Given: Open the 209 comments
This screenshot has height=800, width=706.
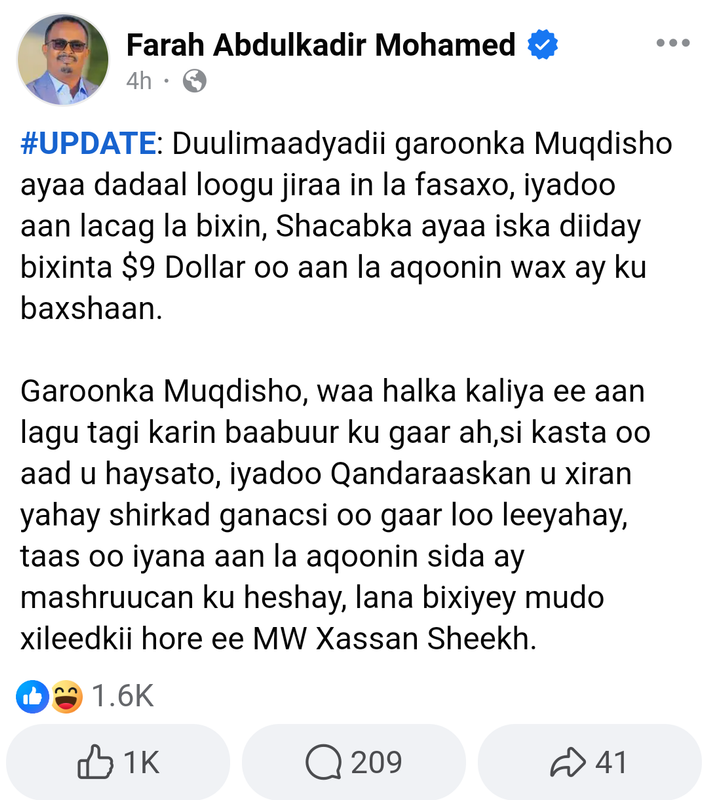Looking at the screenshot, I should click(x=353, y=763).
